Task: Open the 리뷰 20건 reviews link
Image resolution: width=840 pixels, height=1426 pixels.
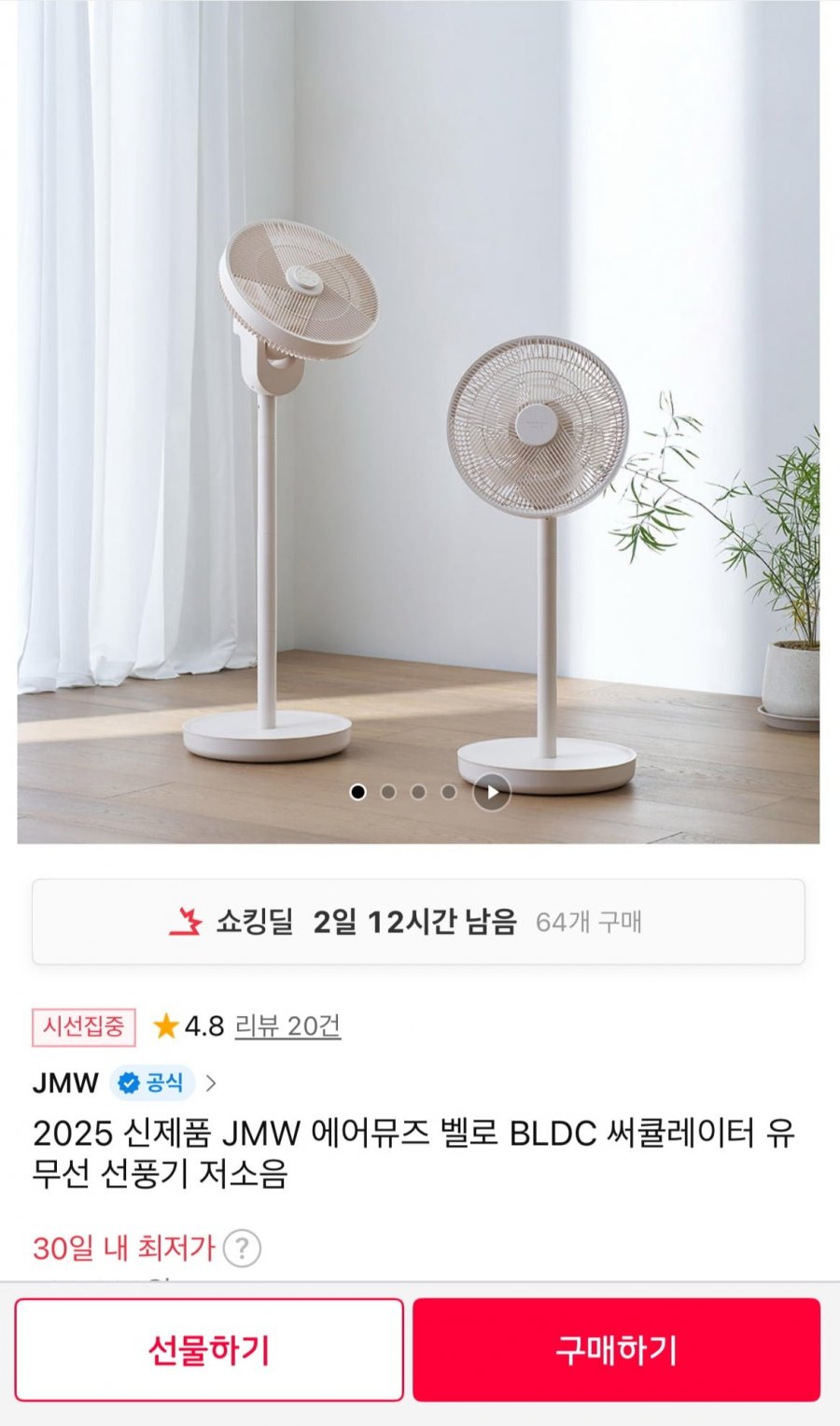Action: 287,1026
